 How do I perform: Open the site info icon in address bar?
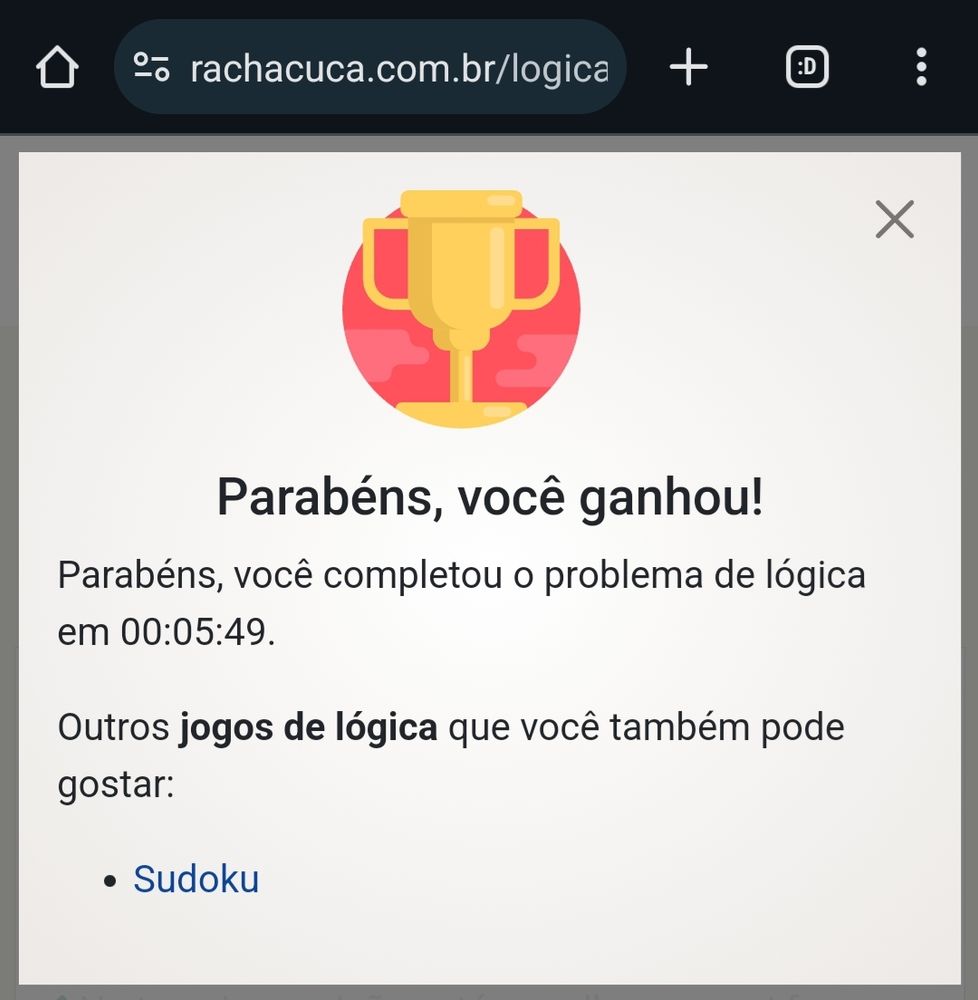152,68
